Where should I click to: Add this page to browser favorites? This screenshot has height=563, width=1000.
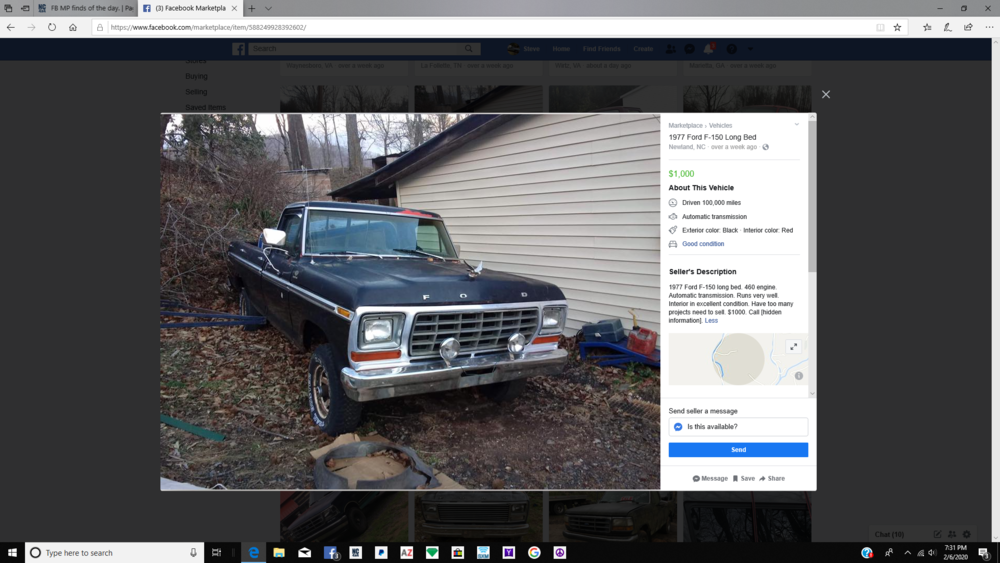[897, 27]
